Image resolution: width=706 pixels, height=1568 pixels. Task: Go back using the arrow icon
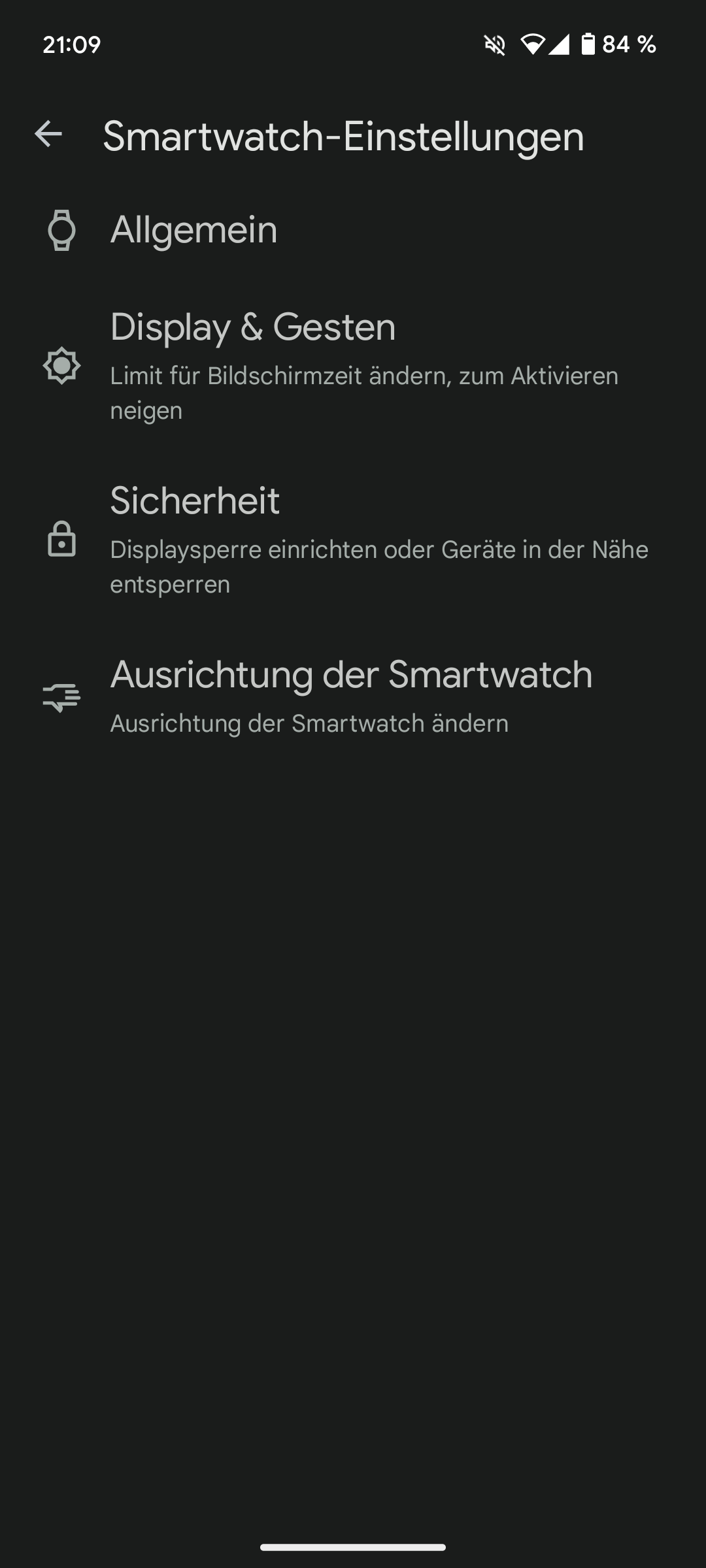click(x=48, y=135)
